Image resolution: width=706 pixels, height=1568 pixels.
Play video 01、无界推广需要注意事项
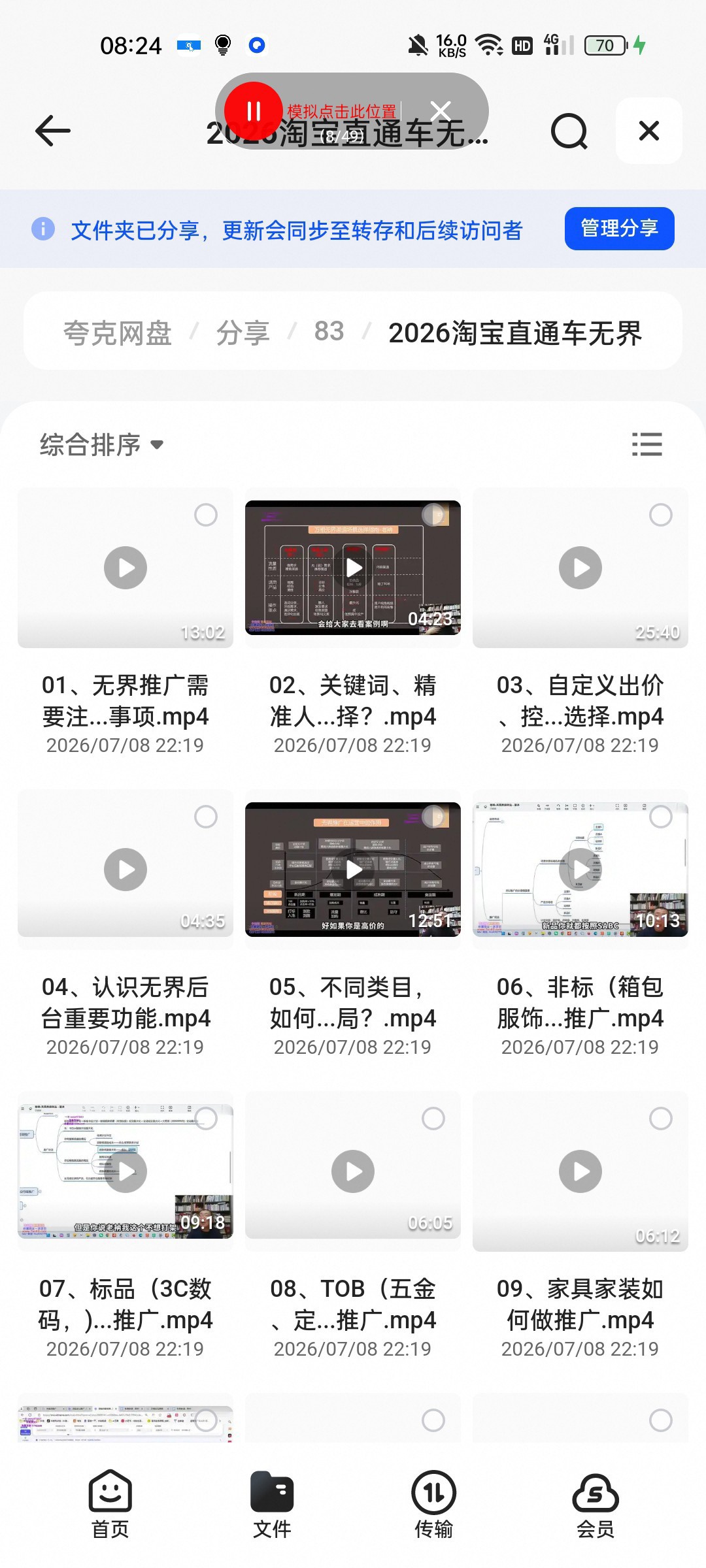(125, 568)
